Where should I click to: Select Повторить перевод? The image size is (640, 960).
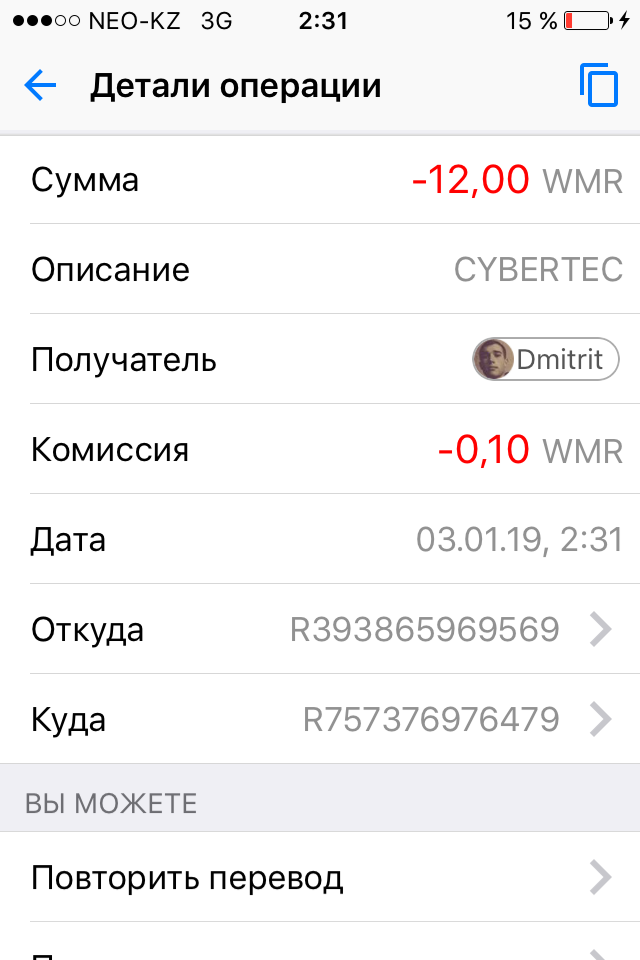click(x=320, y=877)
